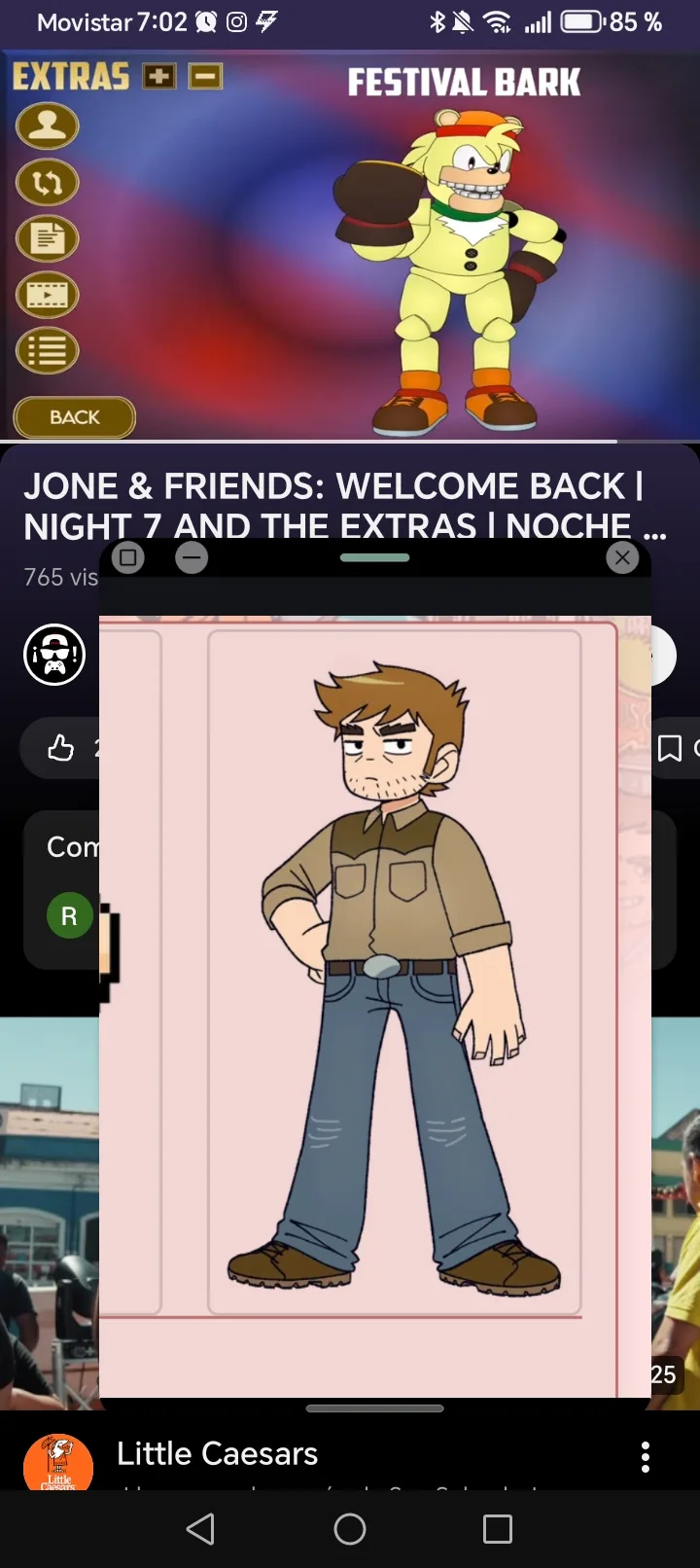Viewport: 700px width, 1568px height.
Task: Tap the video player showing Festival Bark
Action: click(350, 243)
